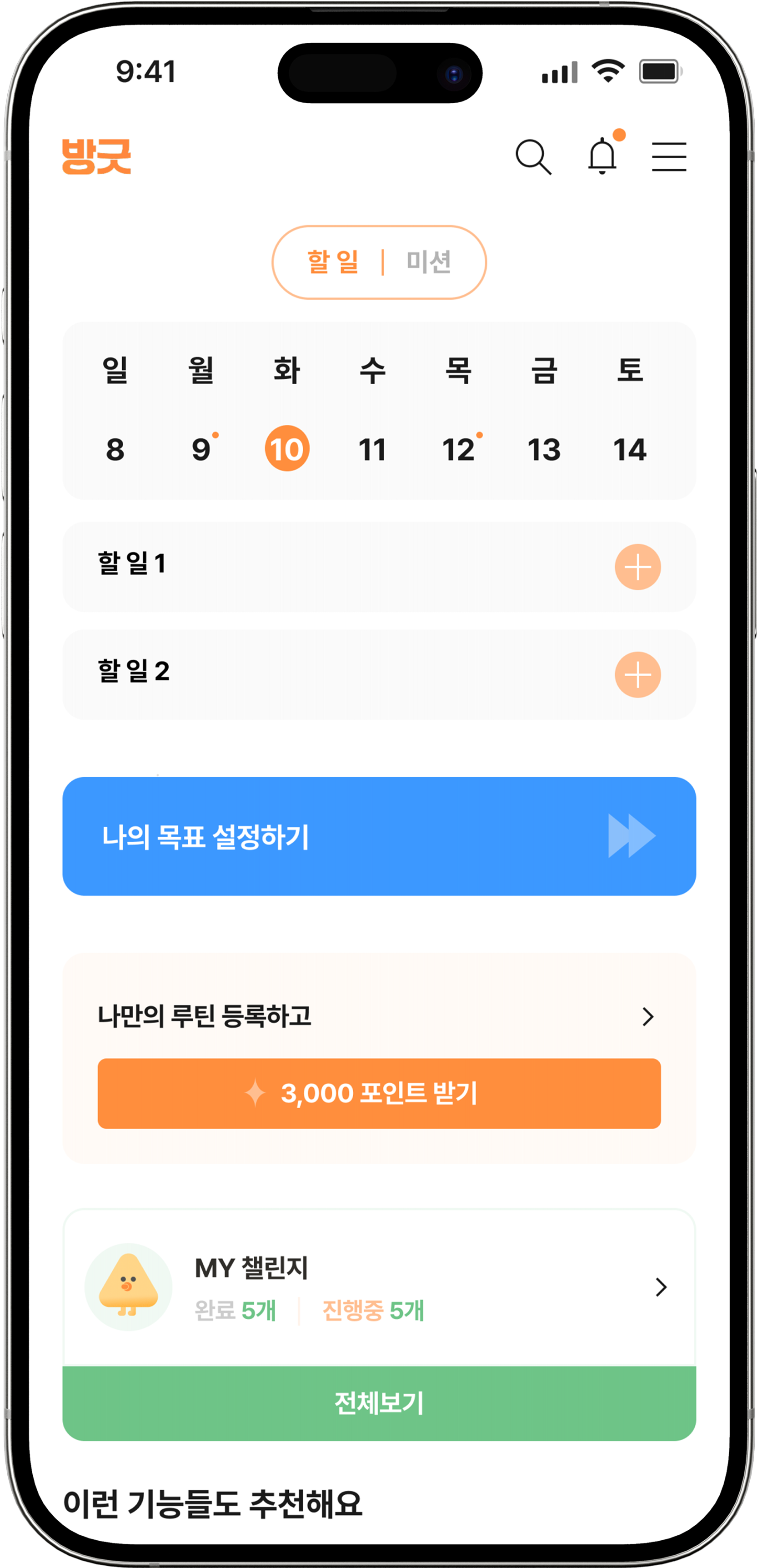
Task: Open 나의 목표 설정하기 banner
Action: click(379, 836)
